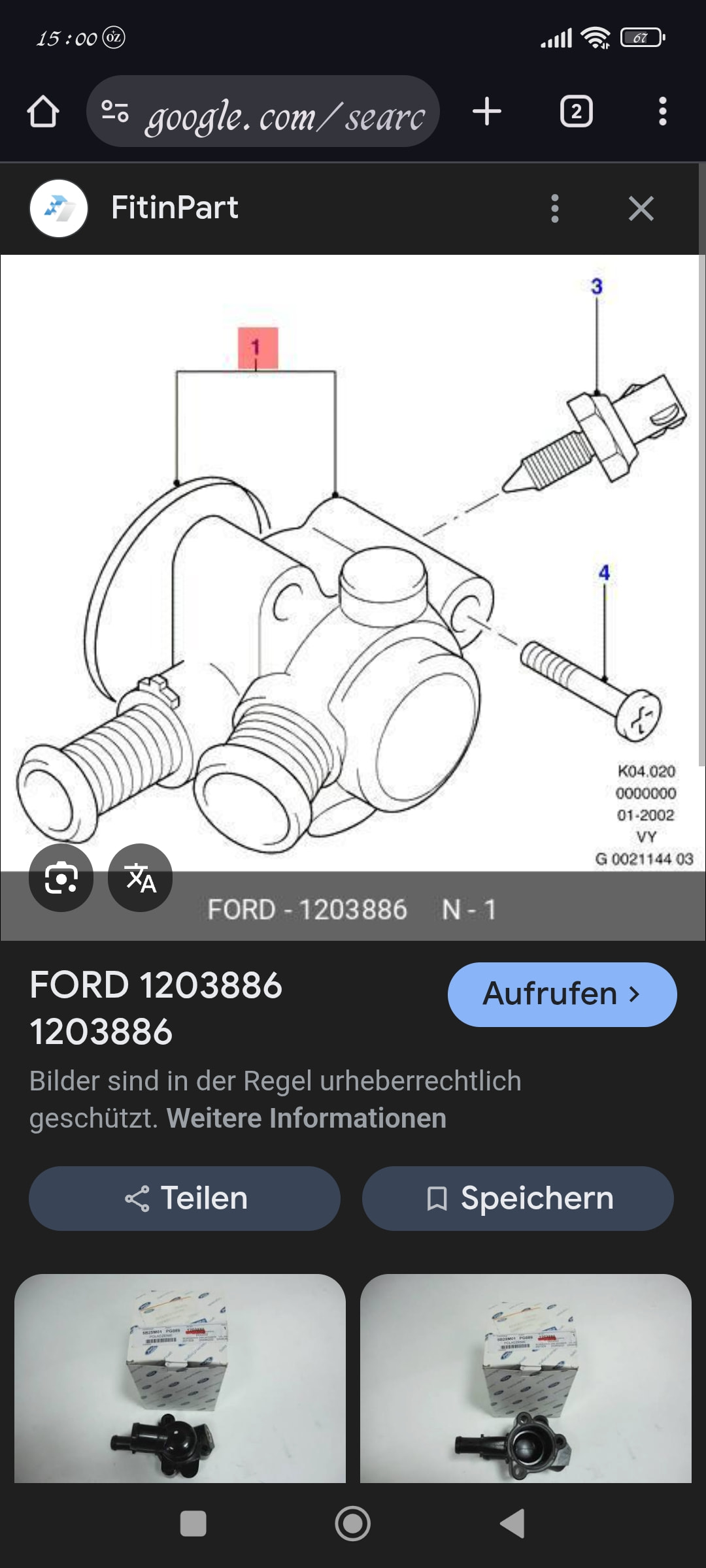Open recent apps from the navigation bar
This screenshot has height=1568, width=706.
pyautogui.click(x=193, y=1524)
